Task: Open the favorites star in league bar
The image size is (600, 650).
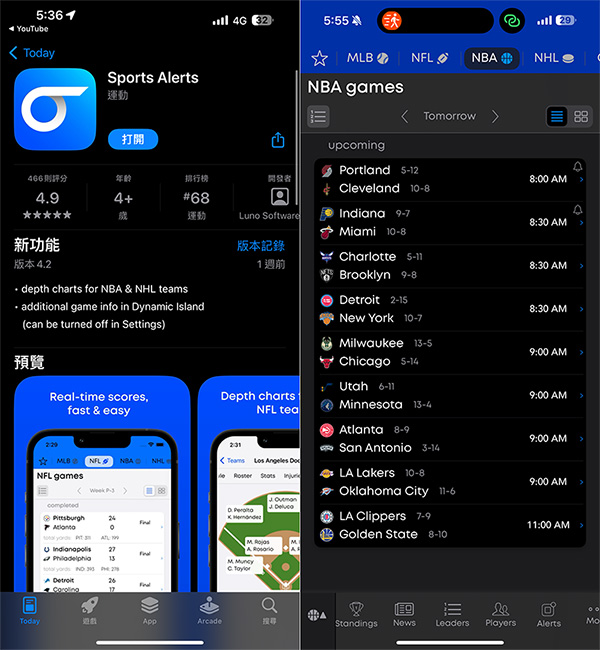Action: 319,58
